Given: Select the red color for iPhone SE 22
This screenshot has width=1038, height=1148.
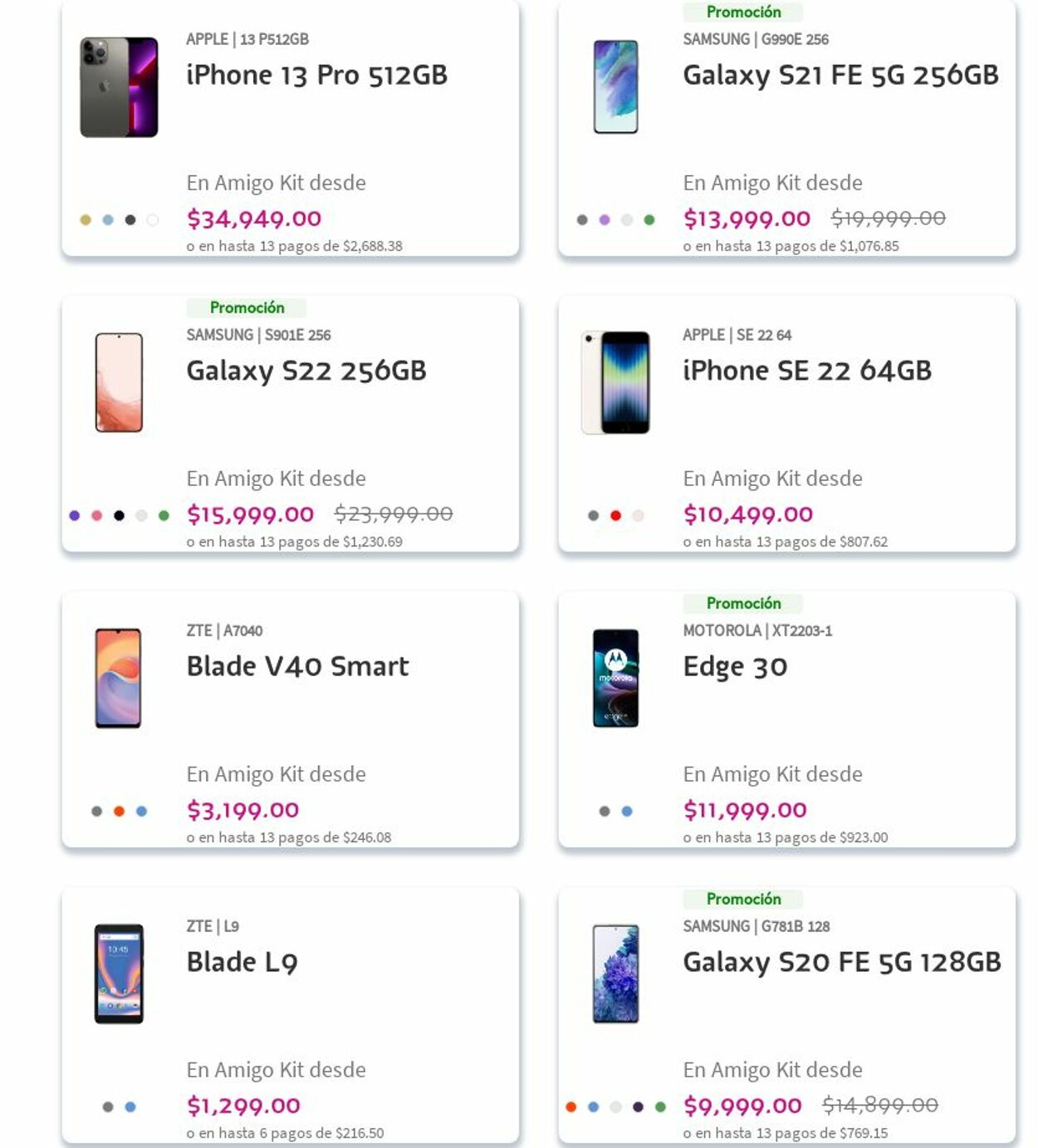Looking at the screenshot, I should click(x=615, y=516).
